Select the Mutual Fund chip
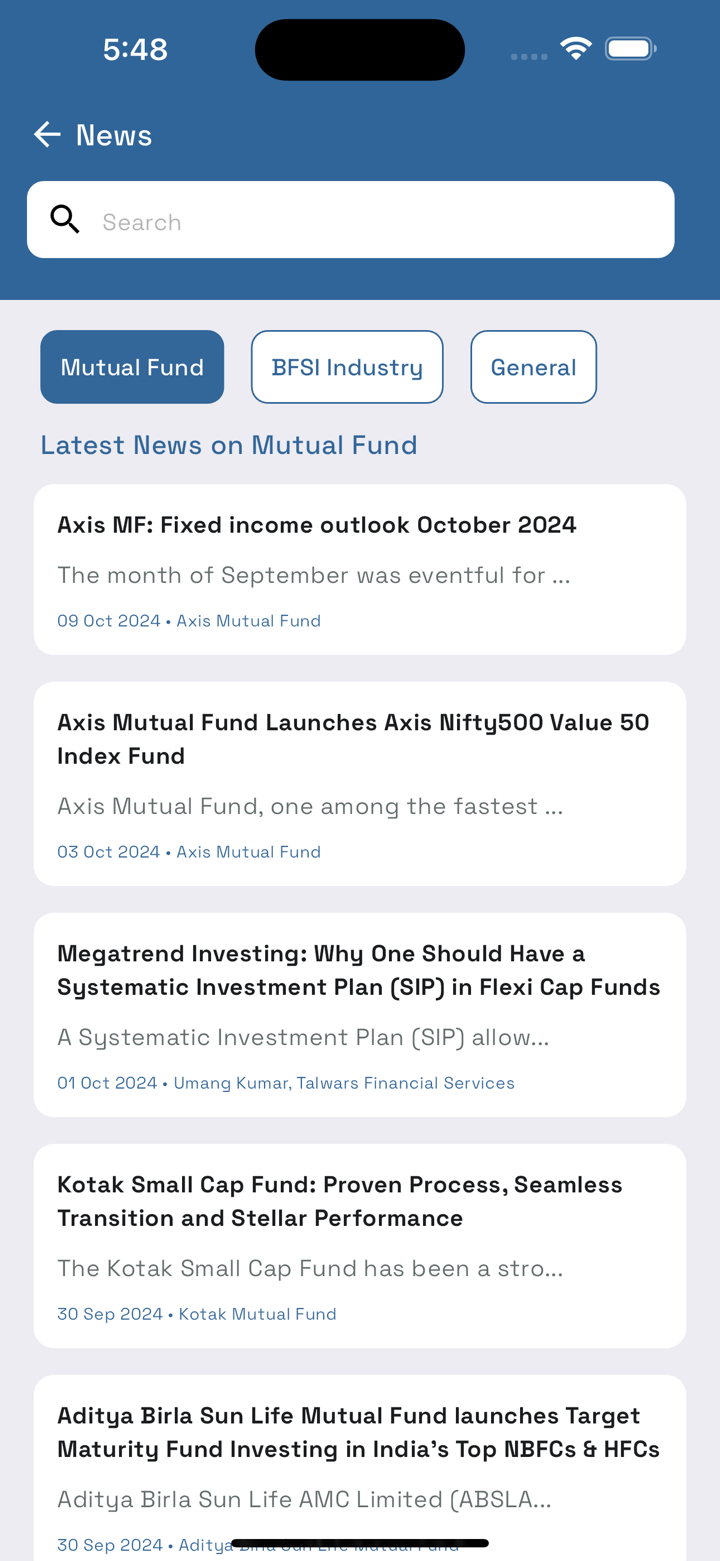 coord(132,367)
